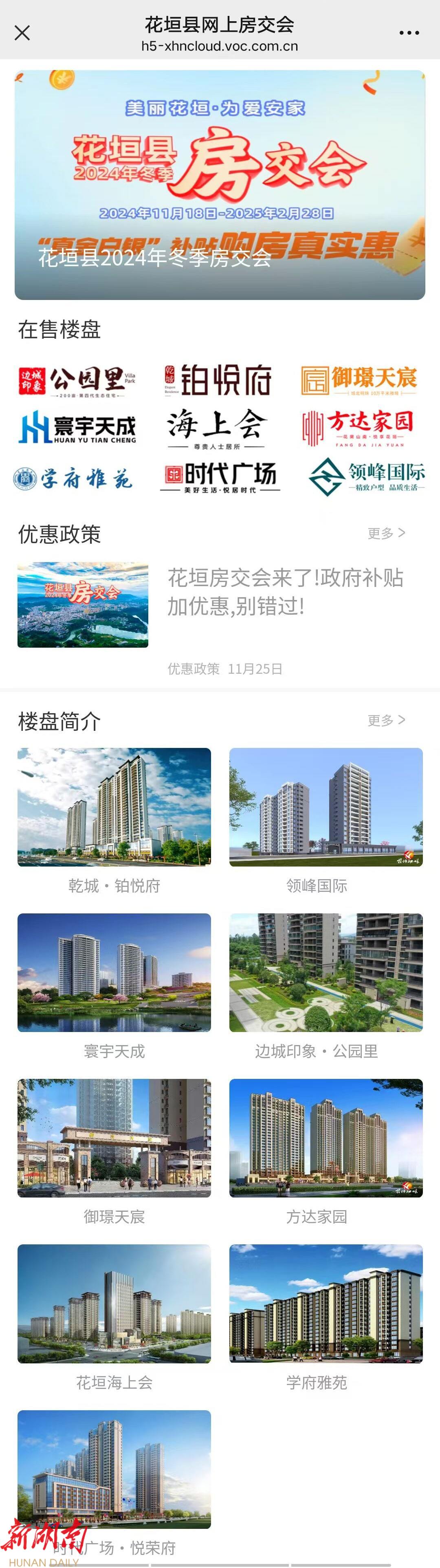Image resolution: width=440 pixels, height=1568 pixels.
Task: Close the 花垣县网上房交会 page
Action: 22,33
